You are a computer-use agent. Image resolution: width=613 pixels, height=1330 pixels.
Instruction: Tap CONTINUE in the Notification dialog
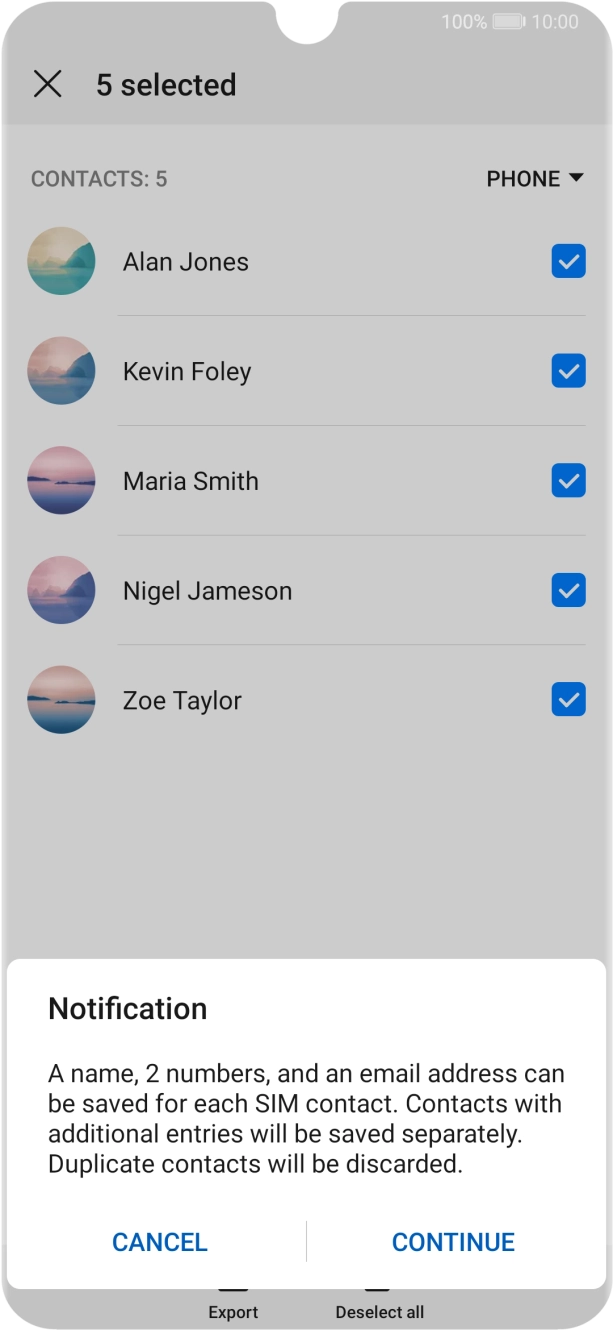[x=453, y=1242]
